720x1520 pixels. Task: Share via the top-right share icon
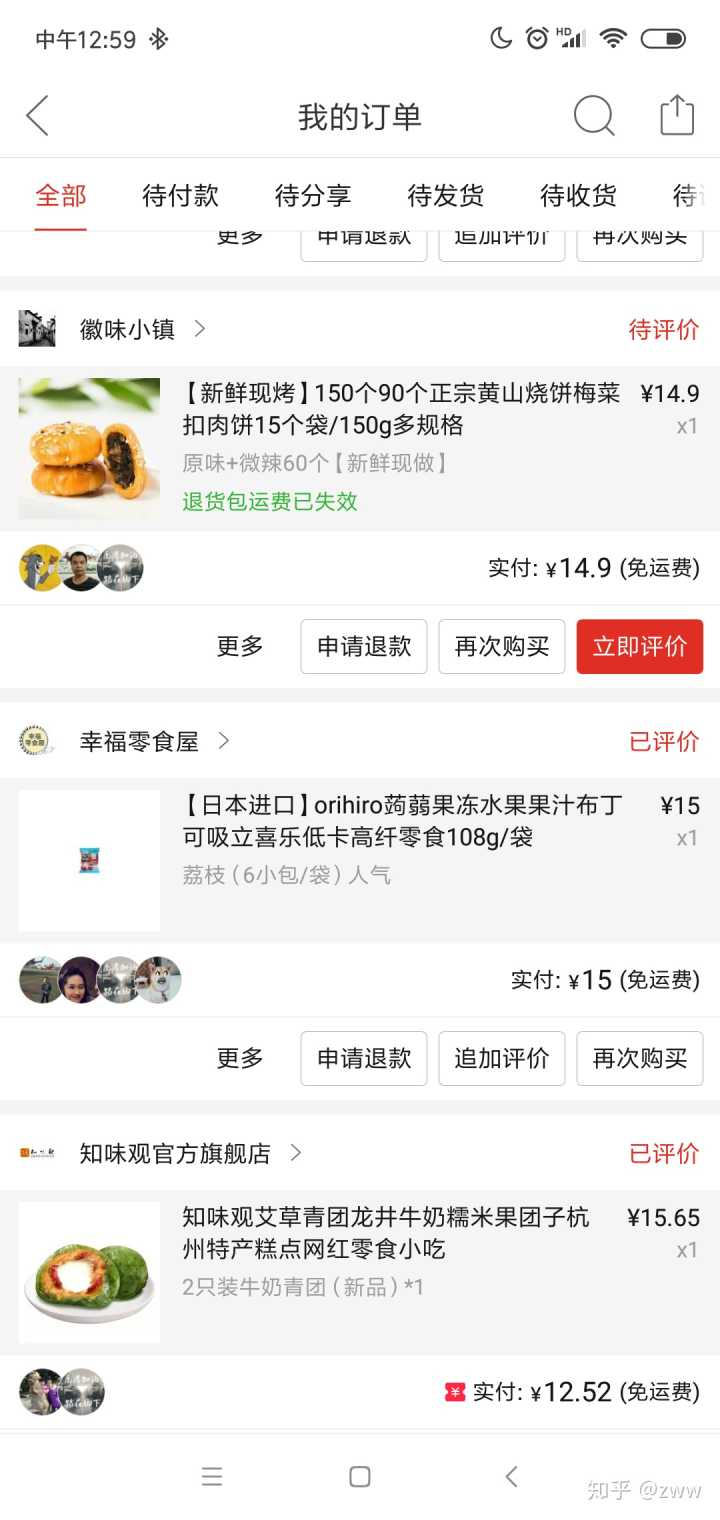pyautogui.click(x=677, y=115)
